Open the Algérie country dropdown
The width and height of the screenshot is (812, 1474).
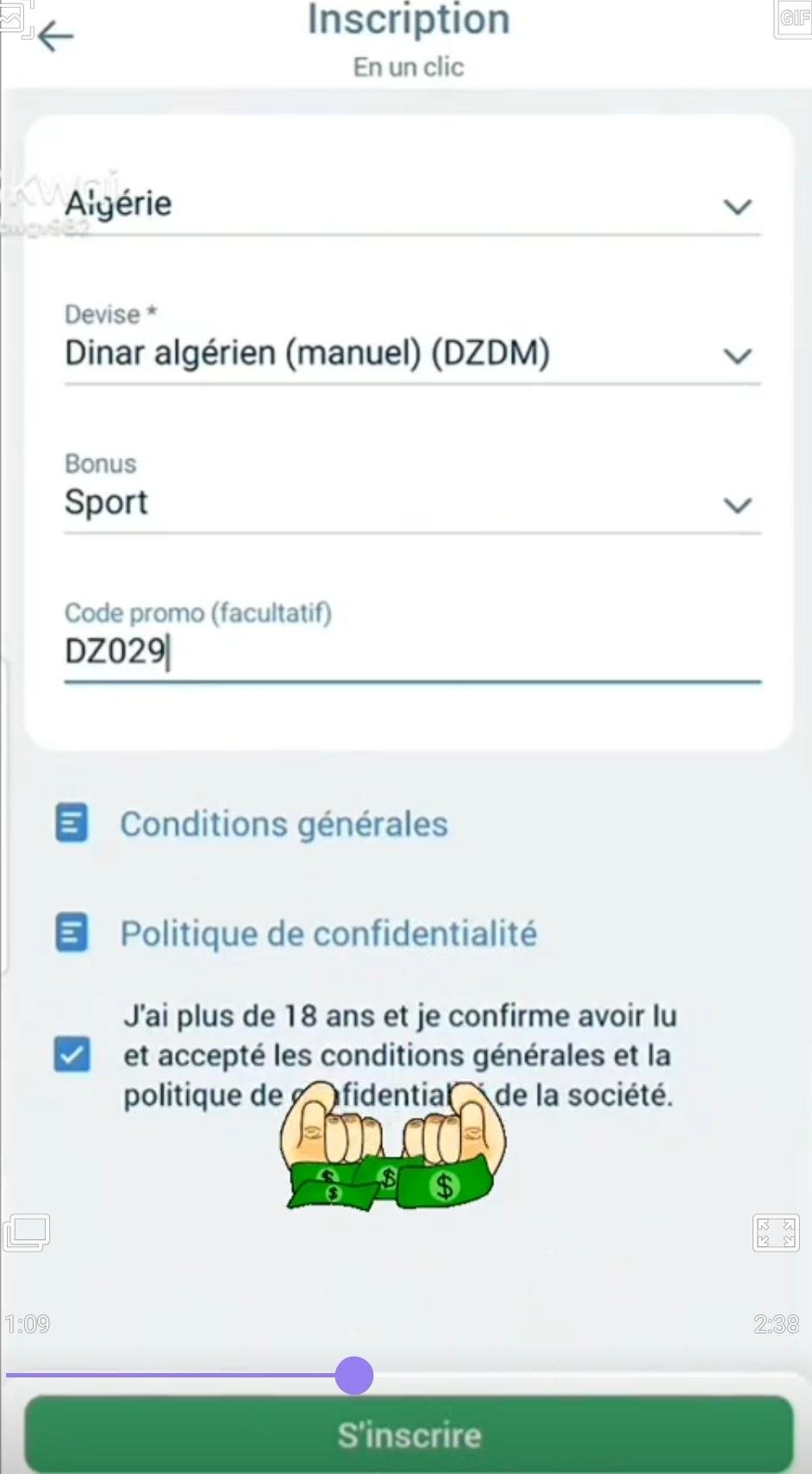coord(412,205)
